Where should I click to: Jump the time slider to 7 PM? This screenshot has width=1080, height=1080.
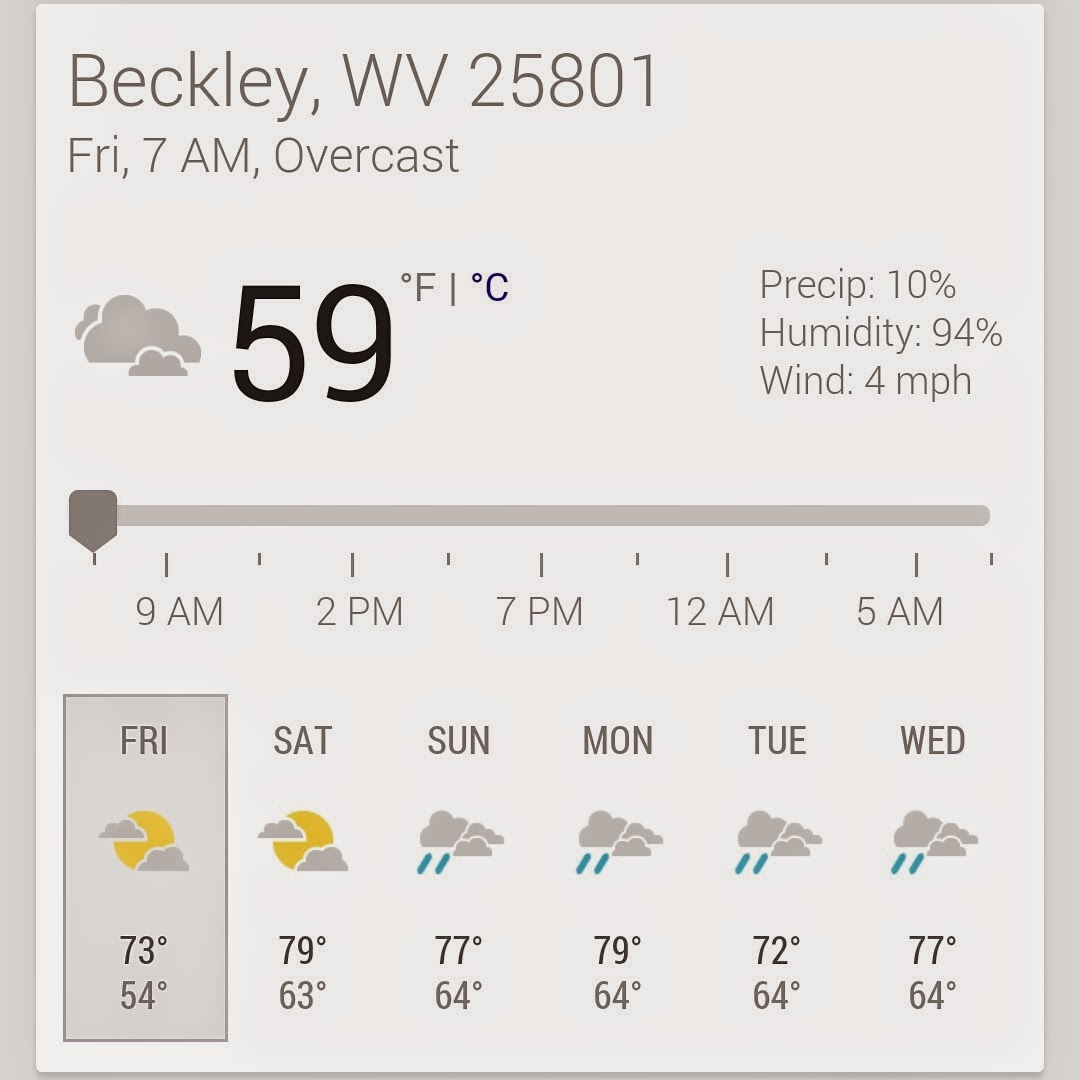point(541,516)
